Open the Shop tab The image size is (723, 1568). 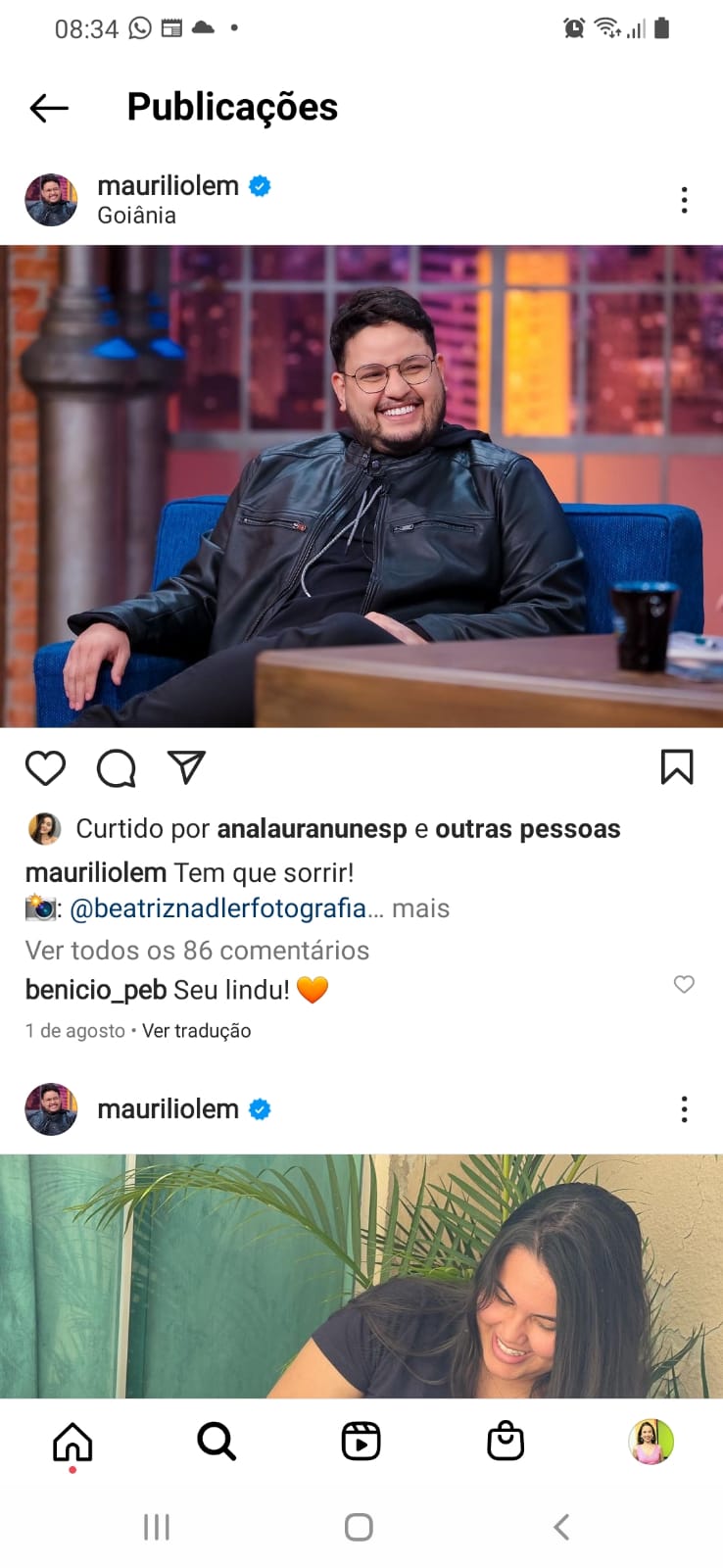click(506, 1442)
